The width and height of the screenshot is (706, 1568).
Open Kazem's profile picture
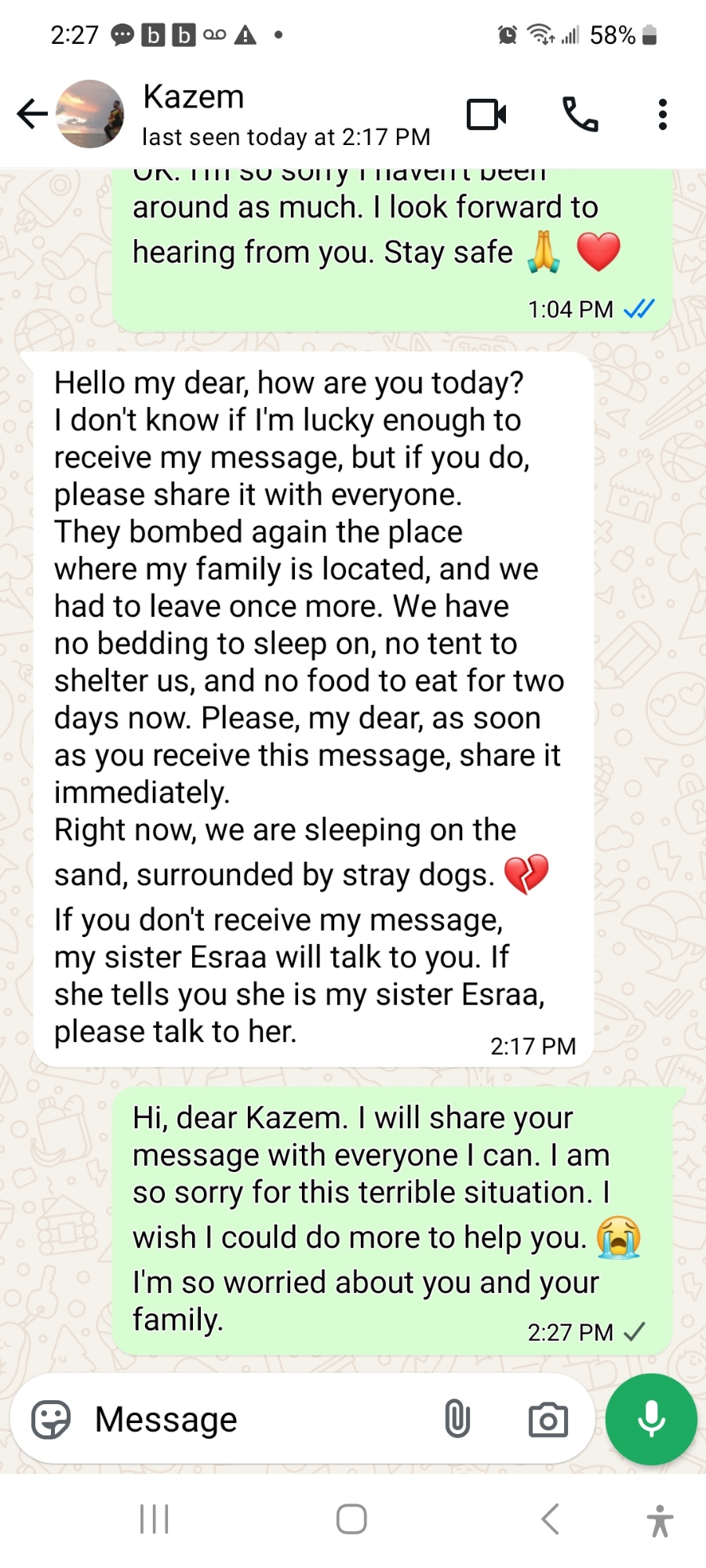tap(91, 114)
